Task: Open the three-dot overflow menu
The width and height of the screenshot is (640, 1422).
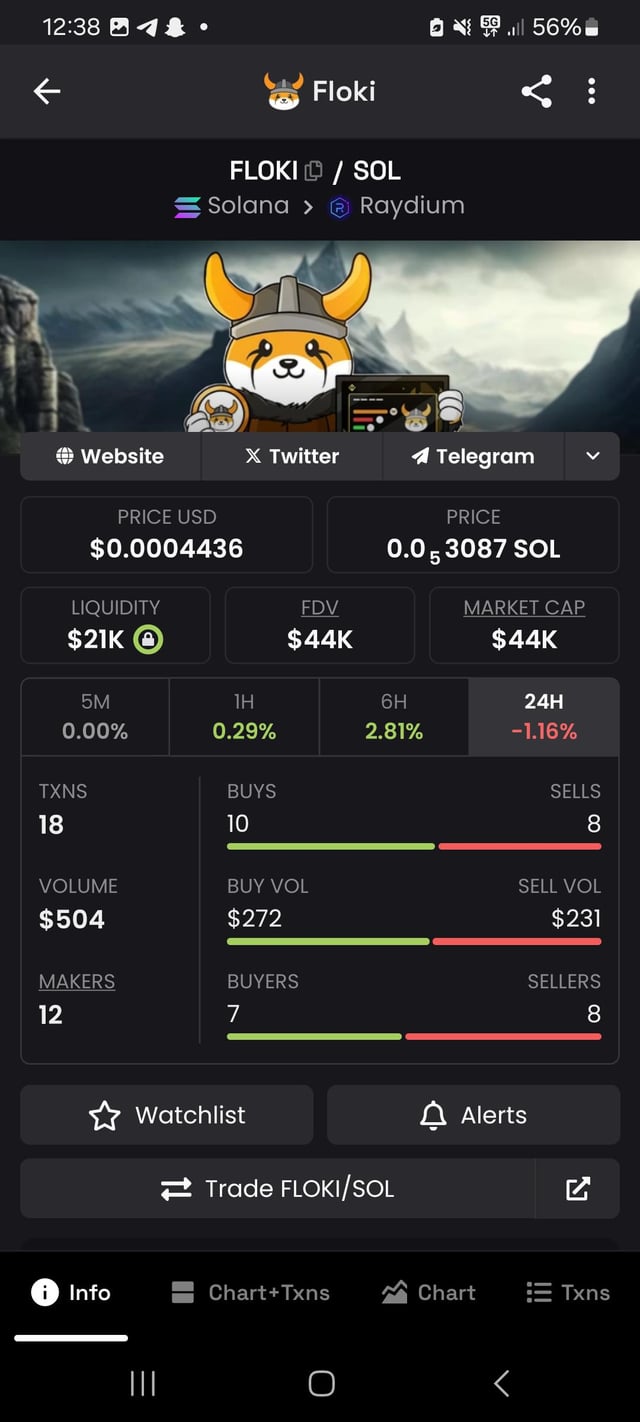Action: click(x=592, y=92)
